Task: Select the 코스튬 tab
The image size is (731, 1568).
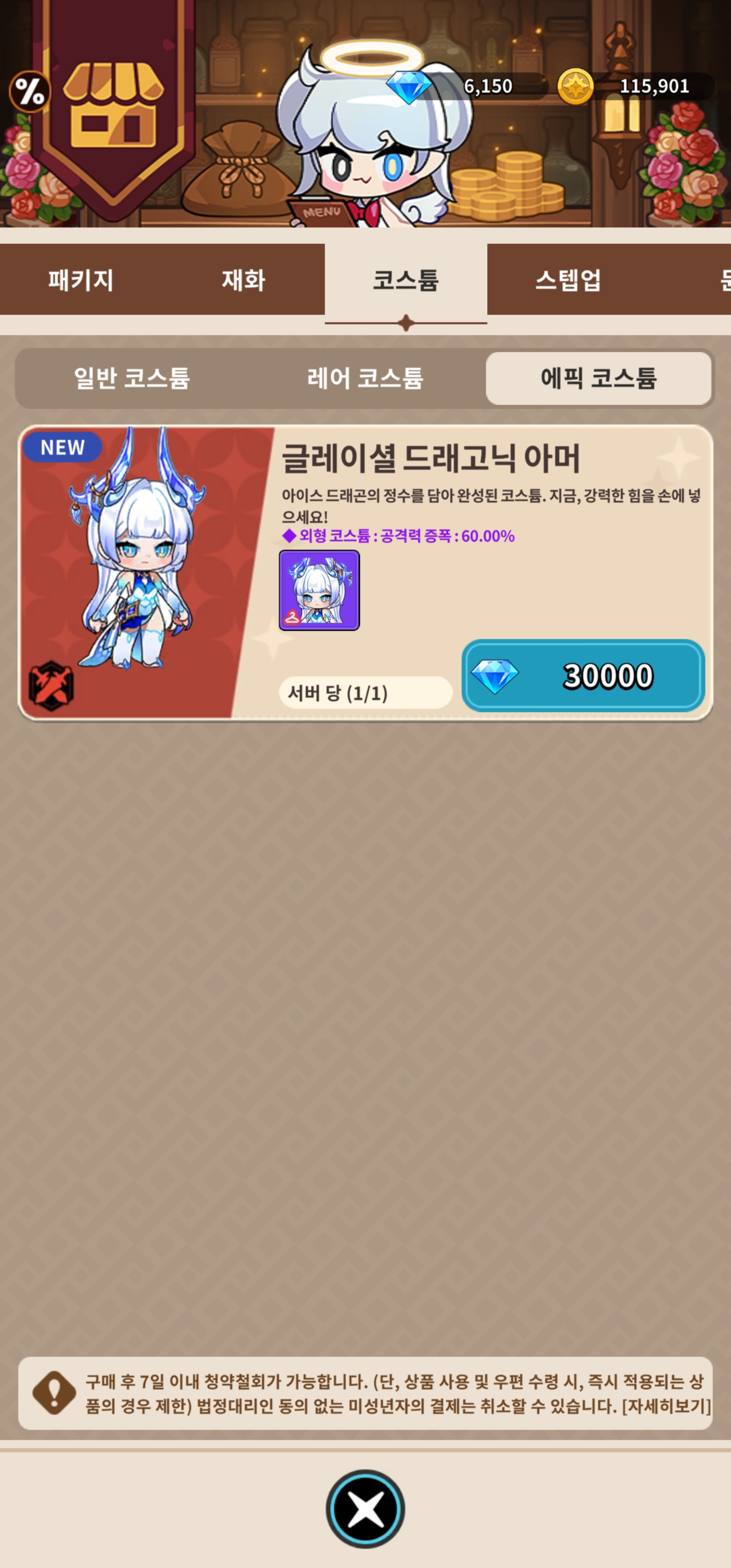Action: click(406, 281)
